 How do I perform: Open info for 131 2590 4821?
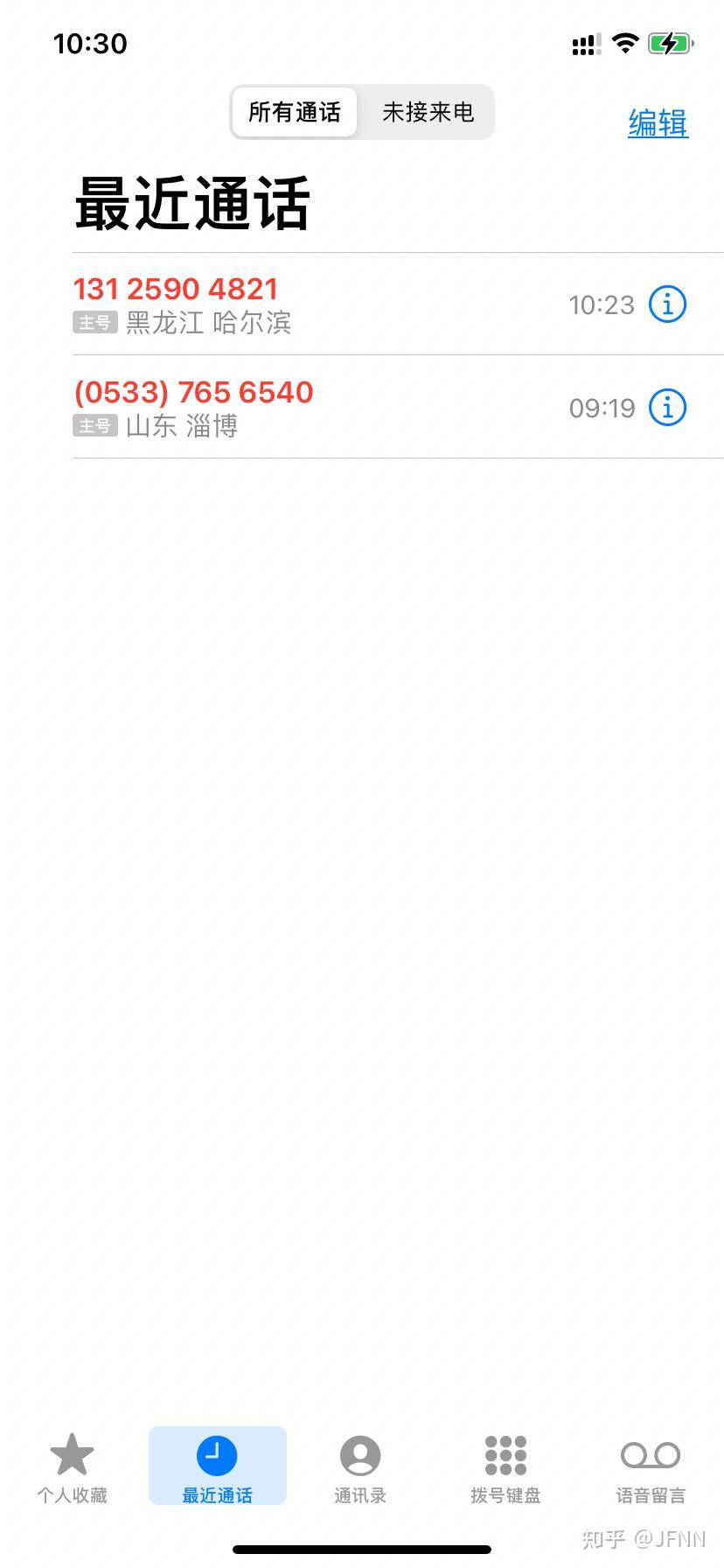[x=667, y=304]
